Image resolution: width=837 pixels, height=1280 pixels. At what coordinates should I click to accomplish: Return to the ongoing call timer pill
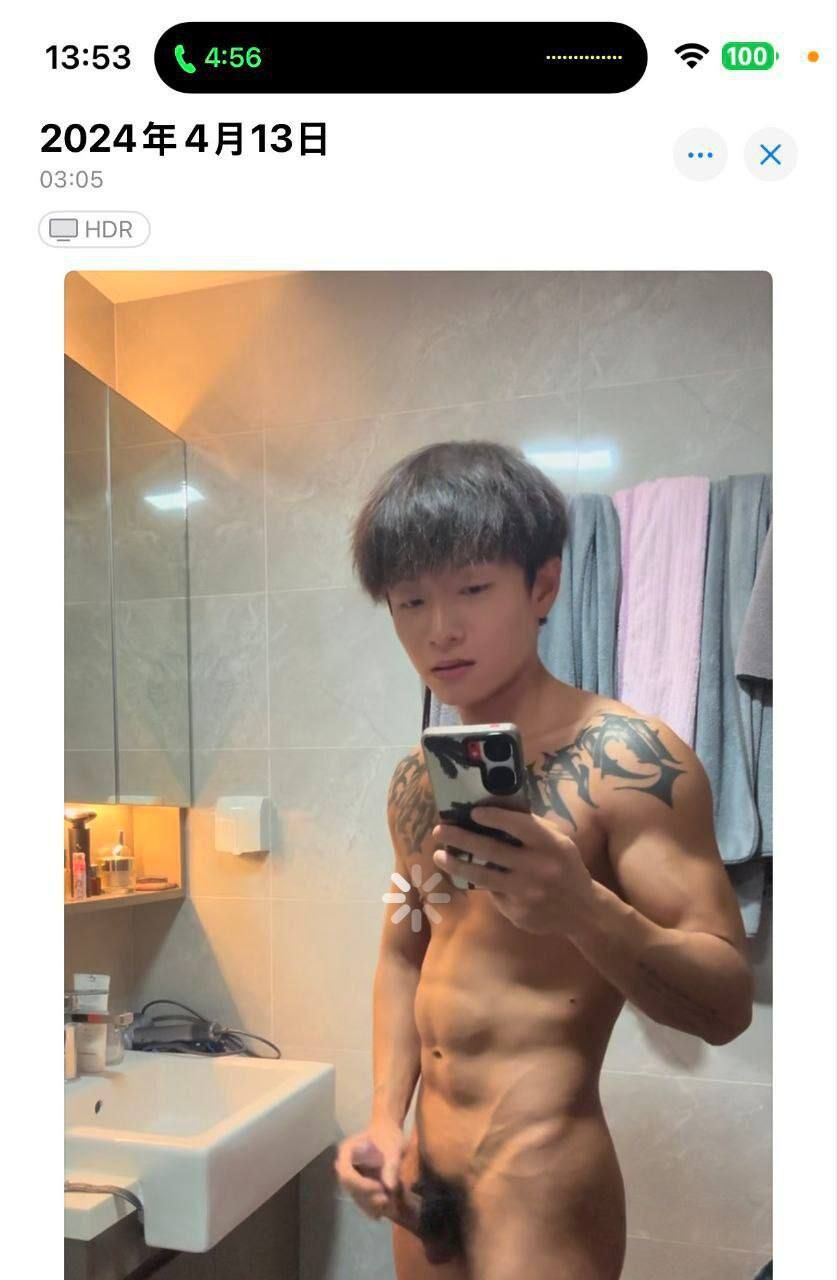(x=219, y=58)
